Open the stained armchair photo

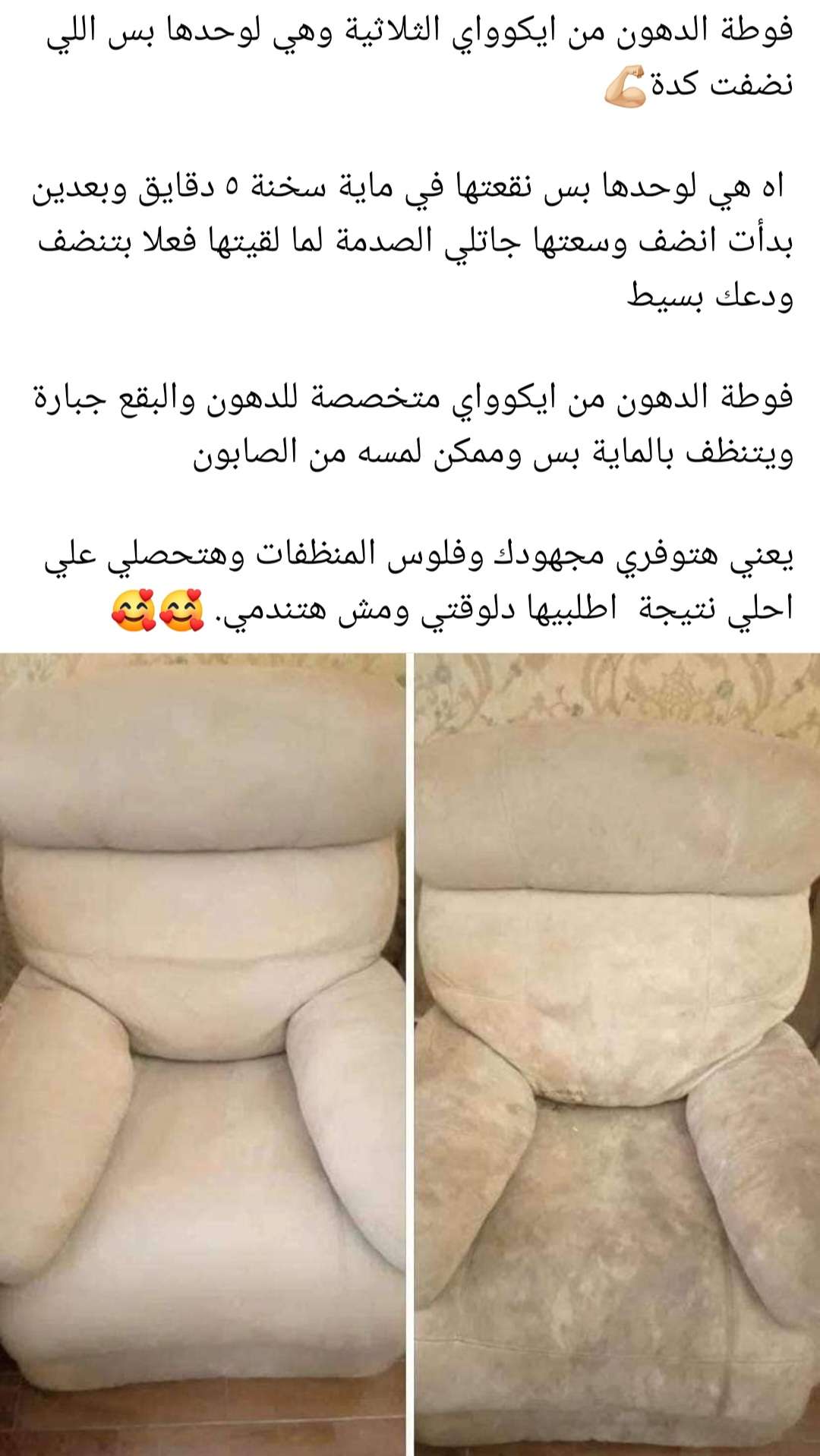point(617,1054)
